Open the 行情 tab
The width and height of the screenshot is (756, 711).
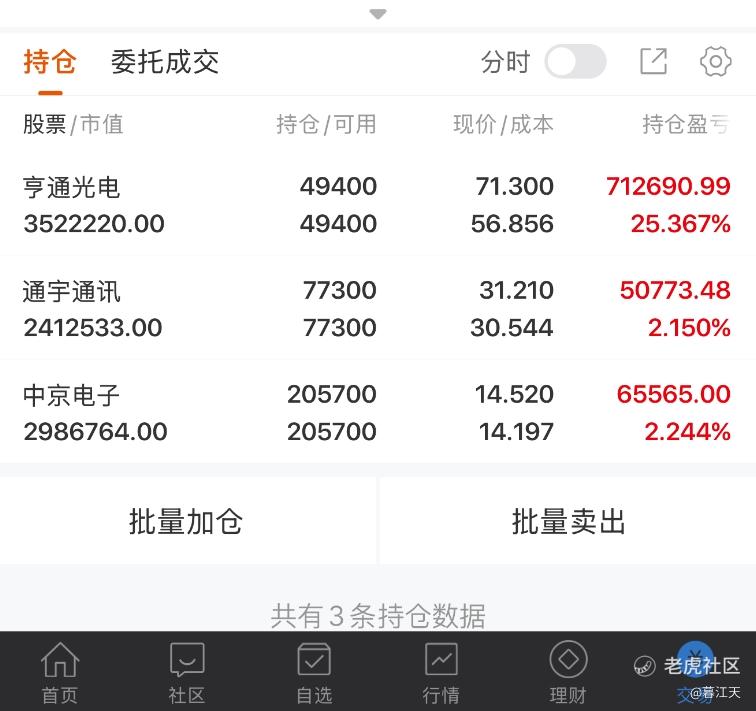click(x=441, y=673)
